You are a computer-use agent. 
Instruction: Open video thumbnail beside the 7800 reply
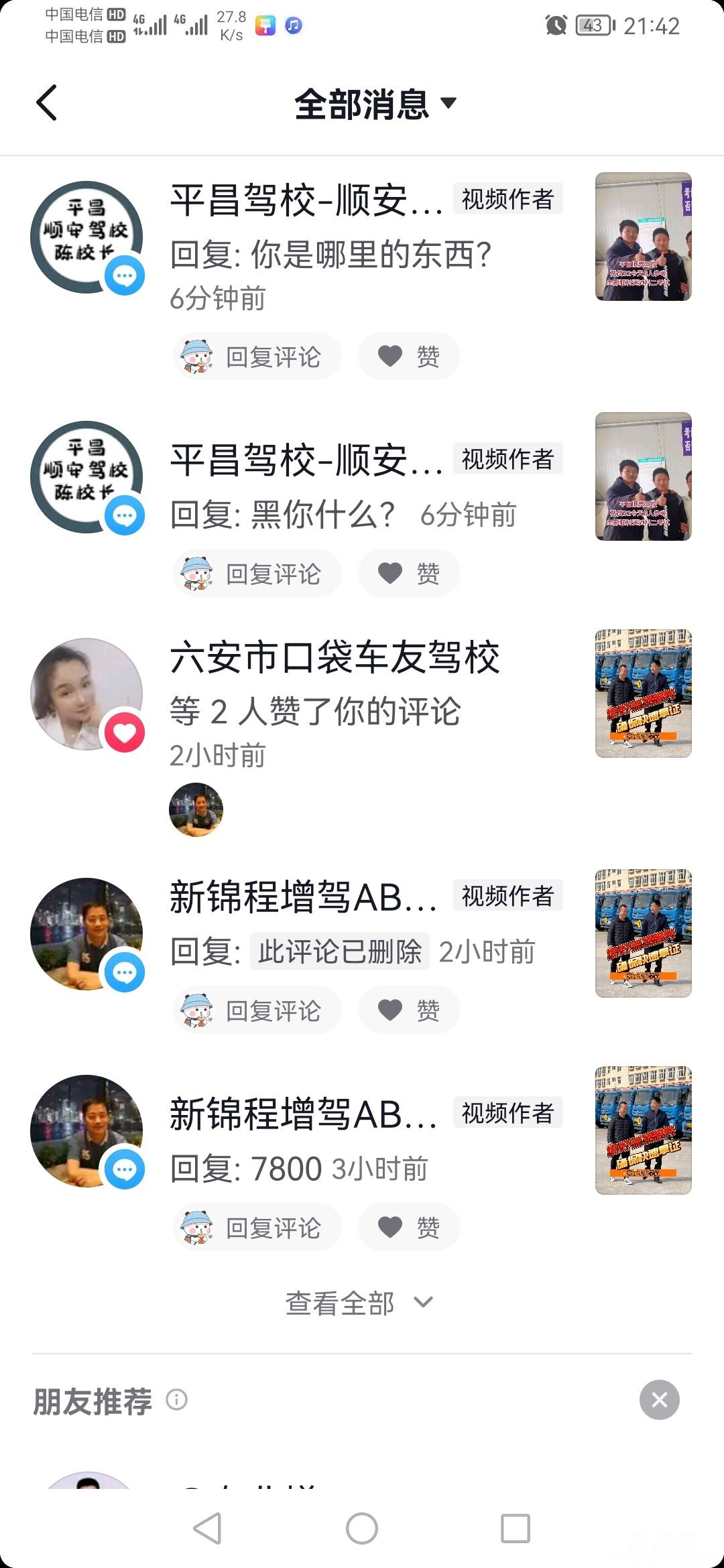pos(643,1130)
